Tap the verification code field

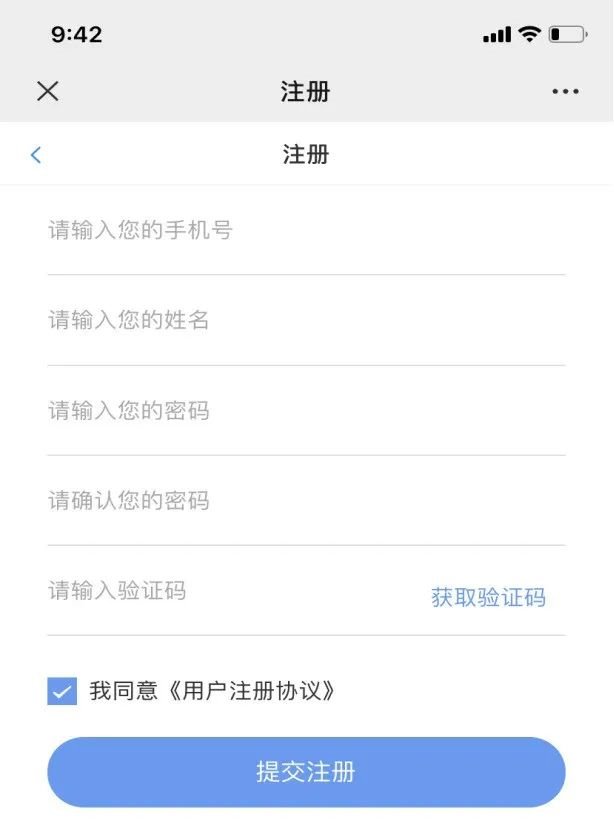tap(220, 591)
